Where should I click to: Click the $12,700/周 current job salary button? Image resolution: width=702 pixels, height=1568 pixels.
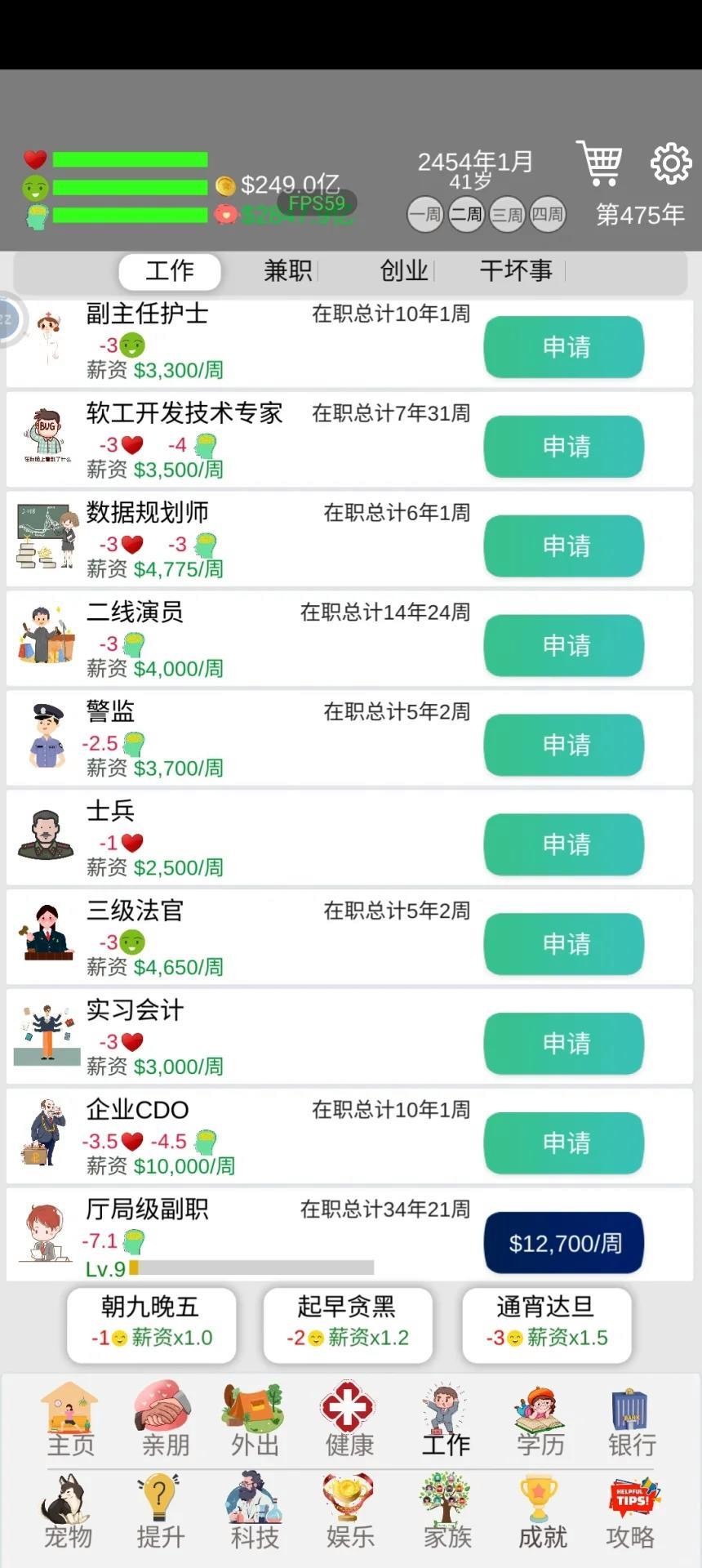click(562, 1243)
